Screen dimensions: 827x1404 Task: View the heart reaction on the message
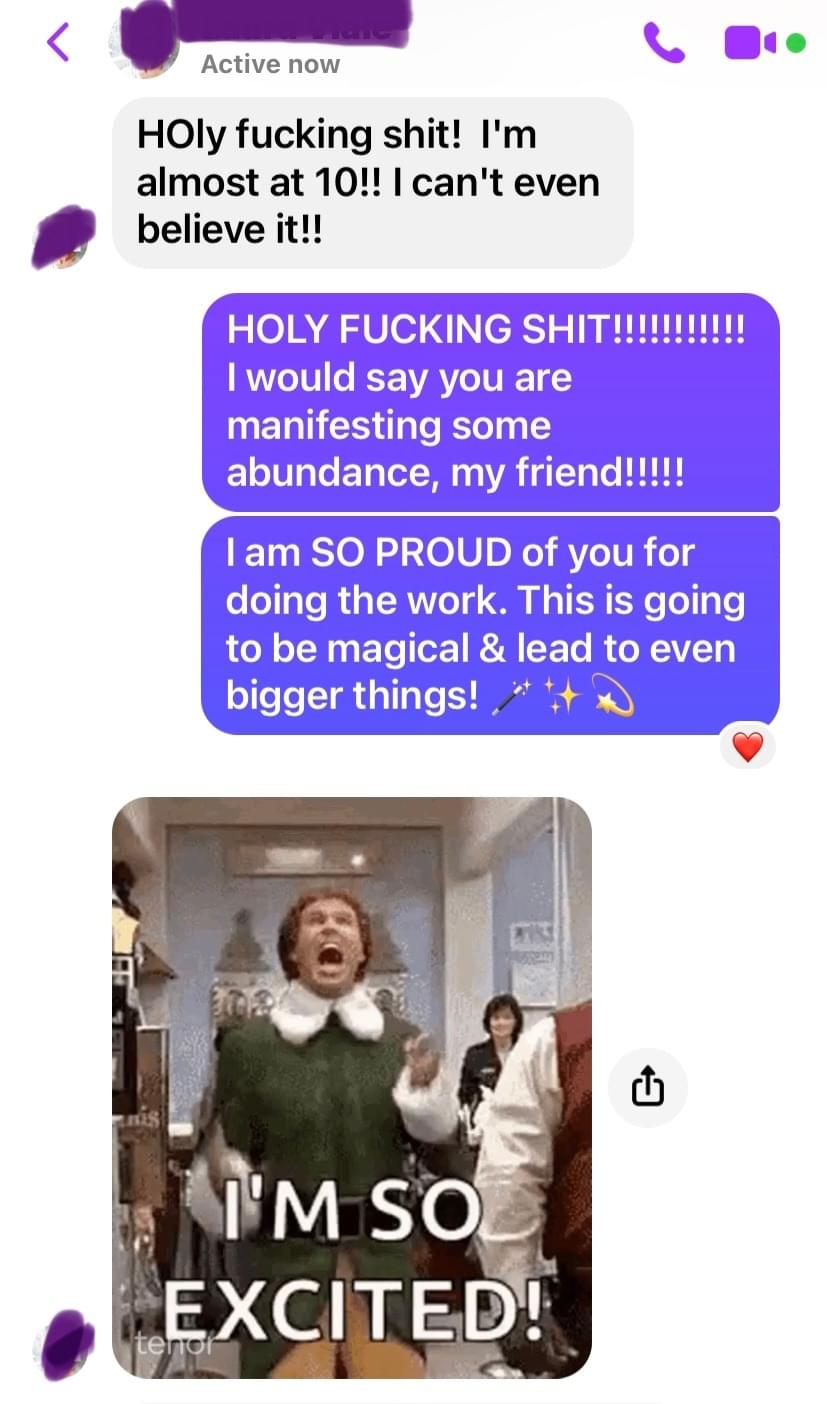click(x=747, y=746)
